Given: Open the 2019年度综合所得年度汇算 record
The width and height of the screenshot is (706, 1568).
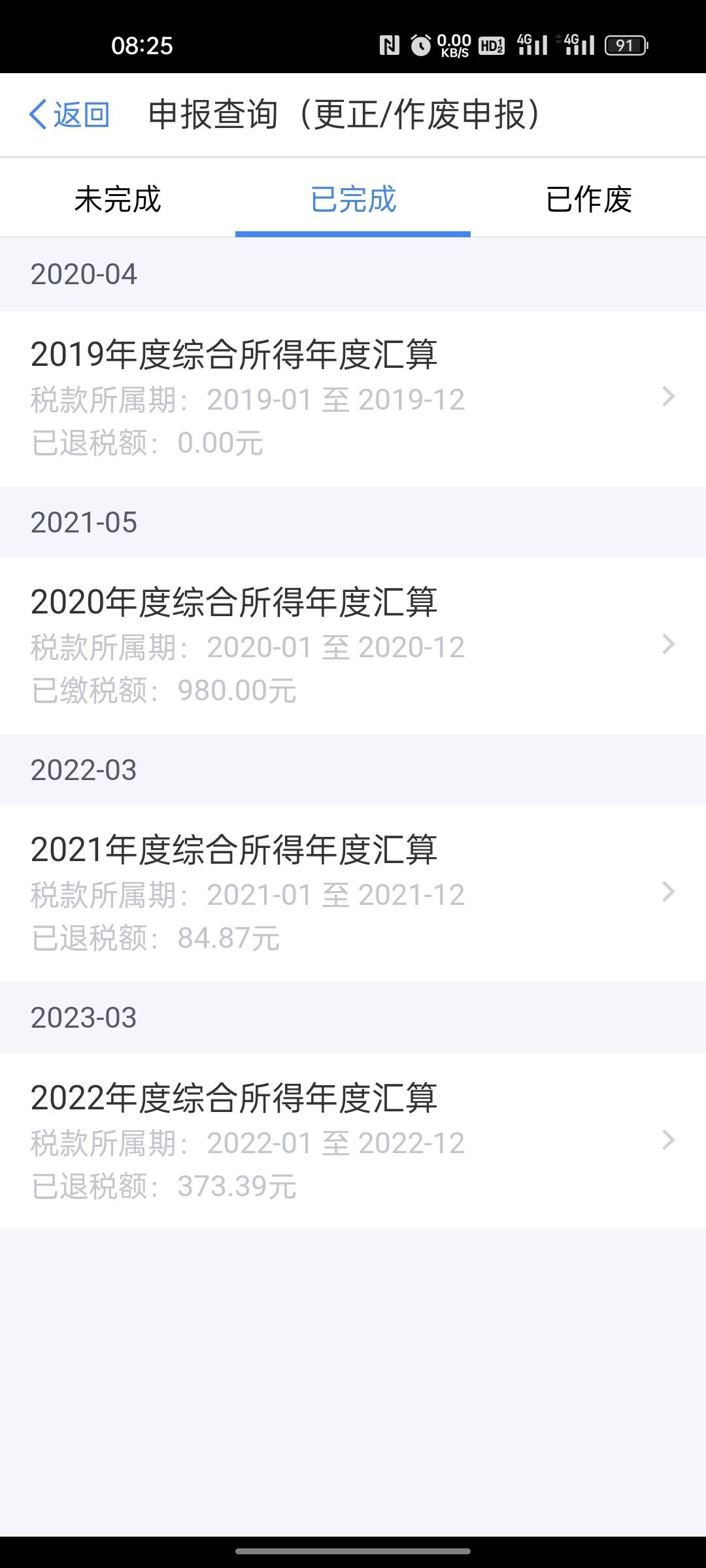Looking at the screenshot, I should [x=353, y=398].
